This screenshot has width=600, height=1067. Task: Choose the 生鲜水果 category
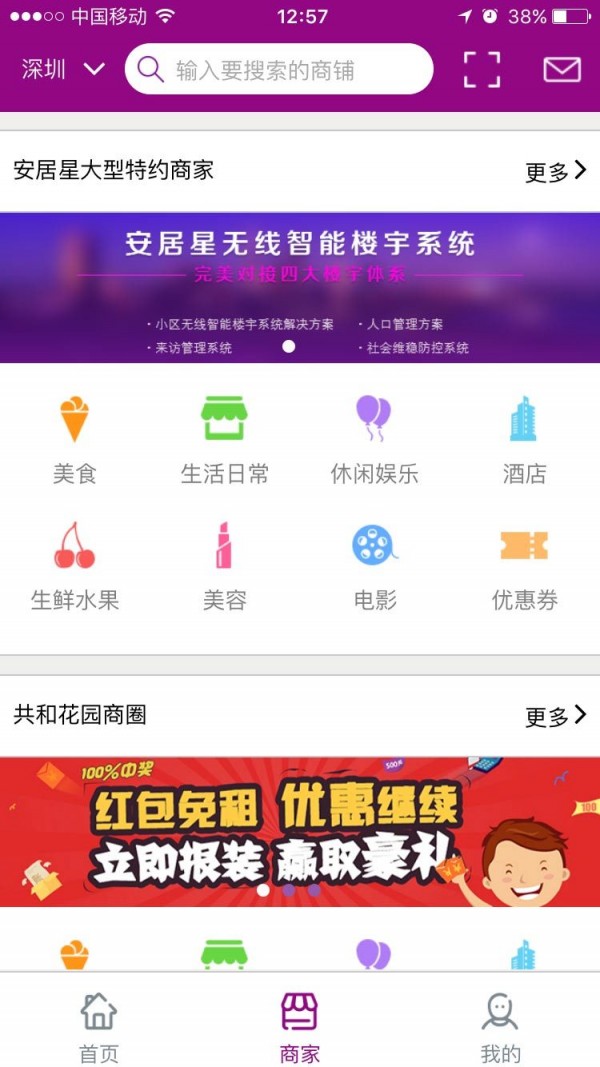tap(74, 566)
